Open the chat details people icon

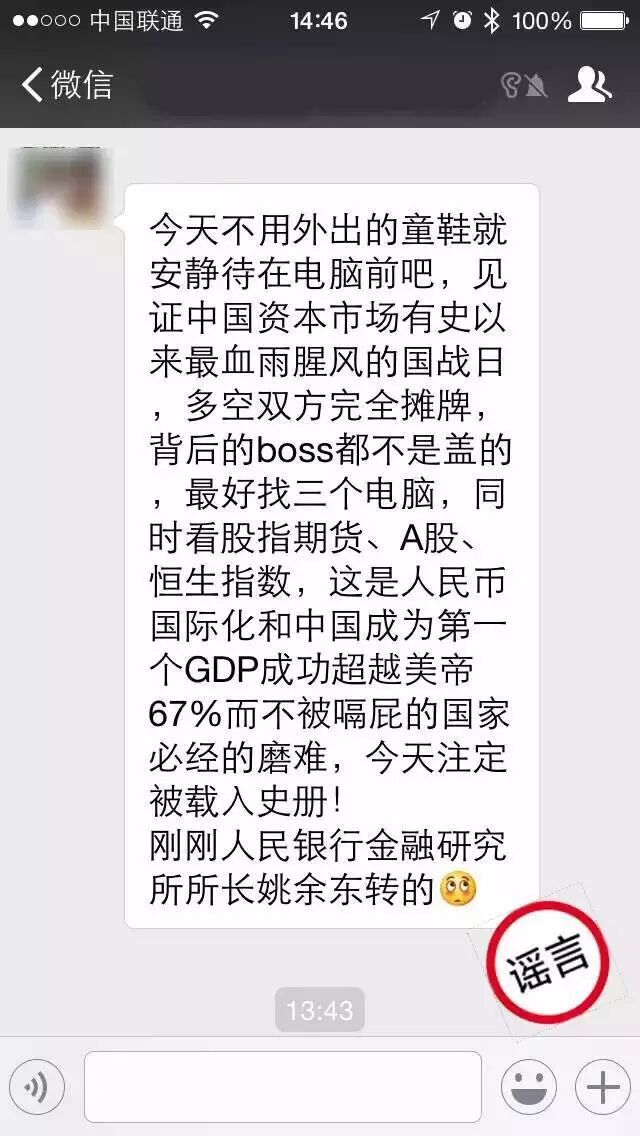(589, 85)
